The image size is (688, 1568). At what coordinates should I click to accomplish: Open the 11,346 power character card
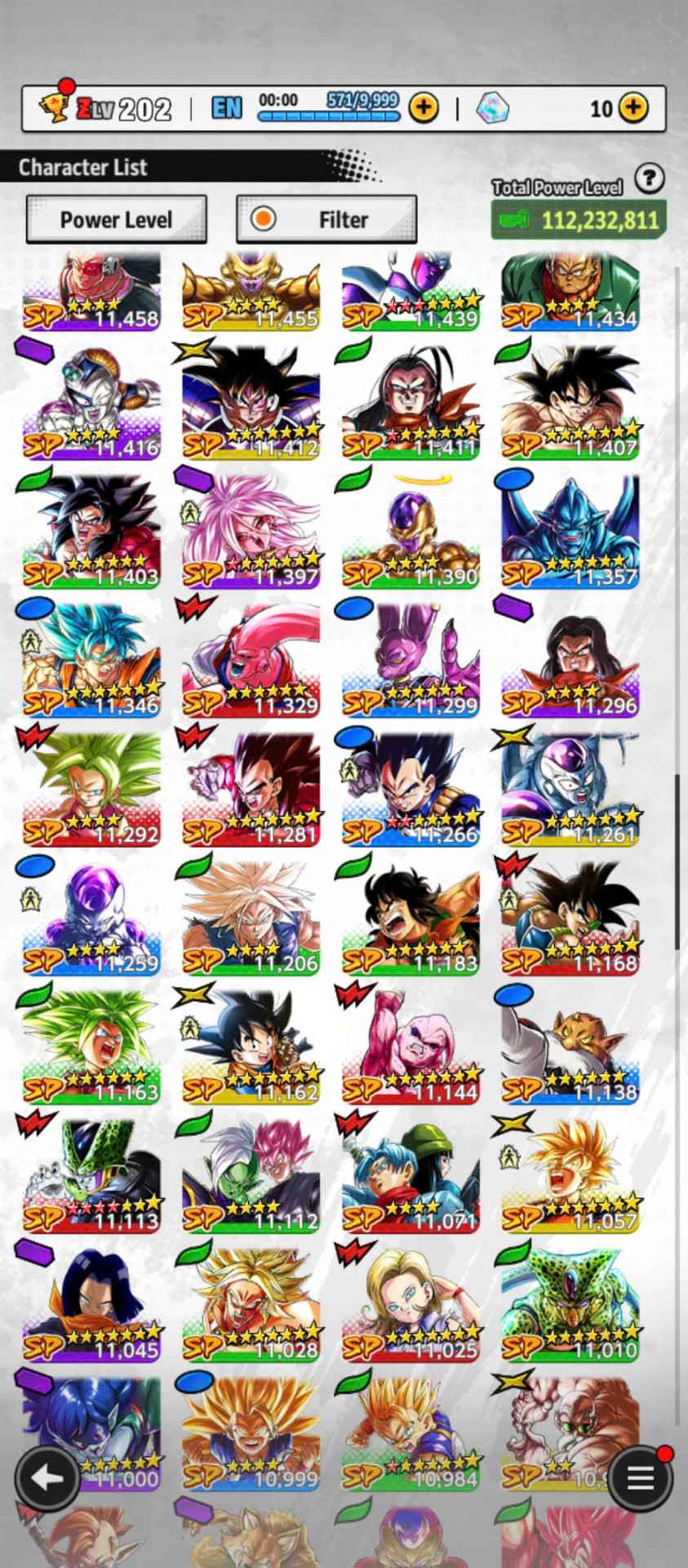(x=91, y=660)
